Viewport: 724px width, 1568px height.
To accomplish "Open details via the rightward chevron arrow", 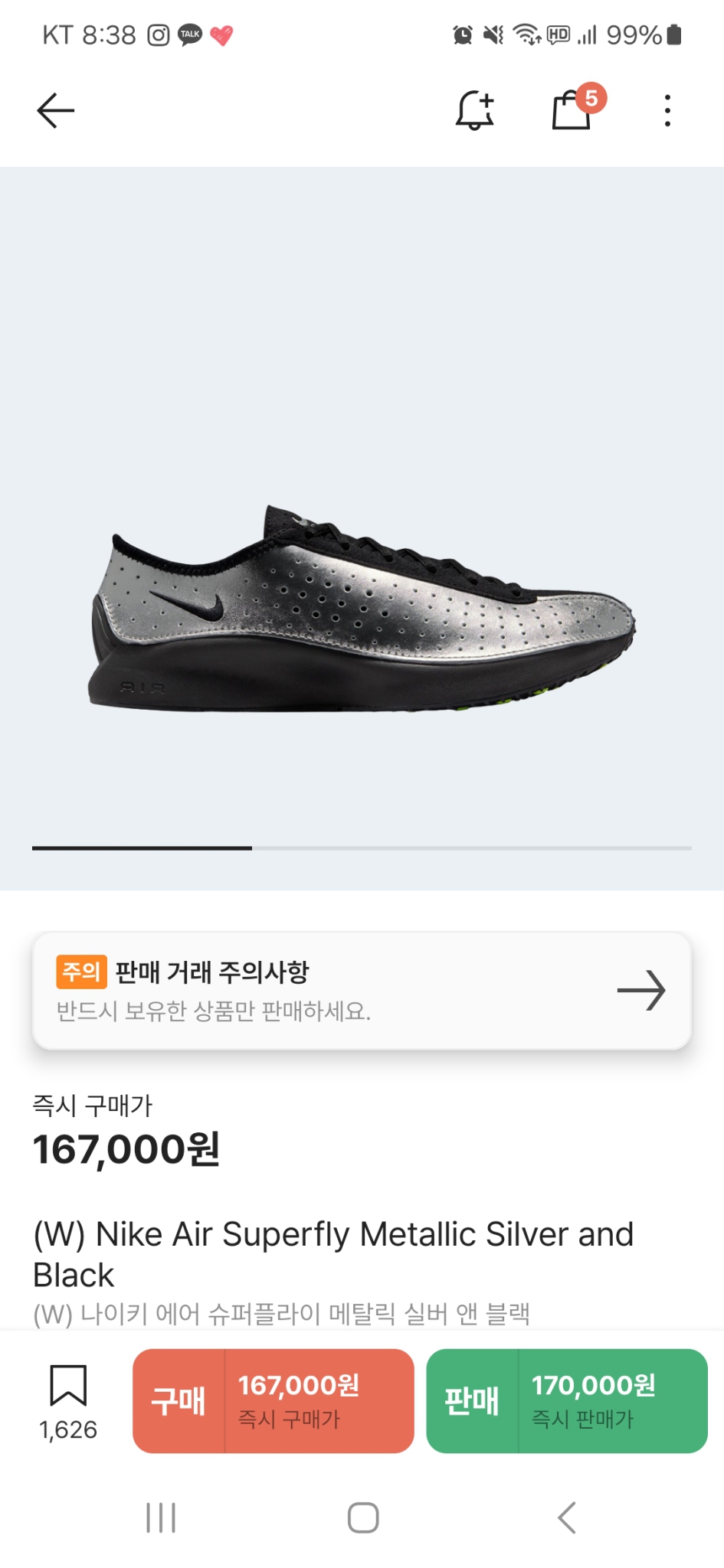I will click(x=642, y=990).
